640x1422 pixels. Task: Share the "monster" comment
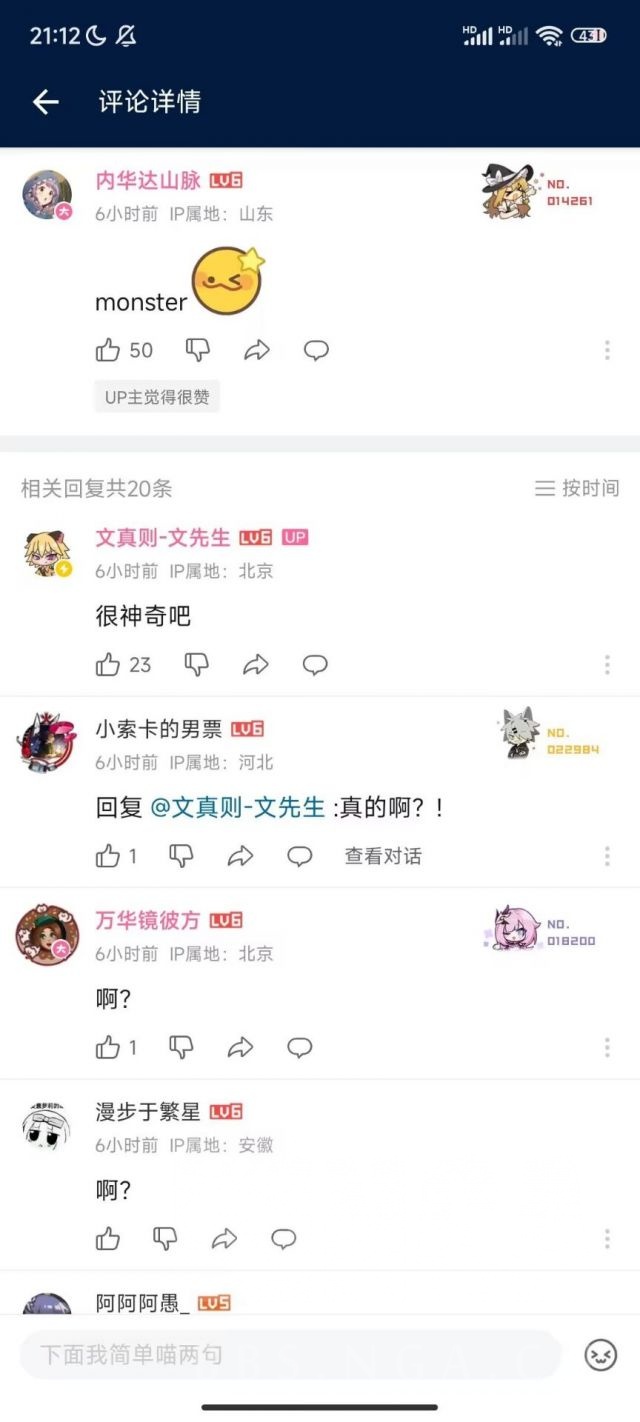(x=257, y=350)
